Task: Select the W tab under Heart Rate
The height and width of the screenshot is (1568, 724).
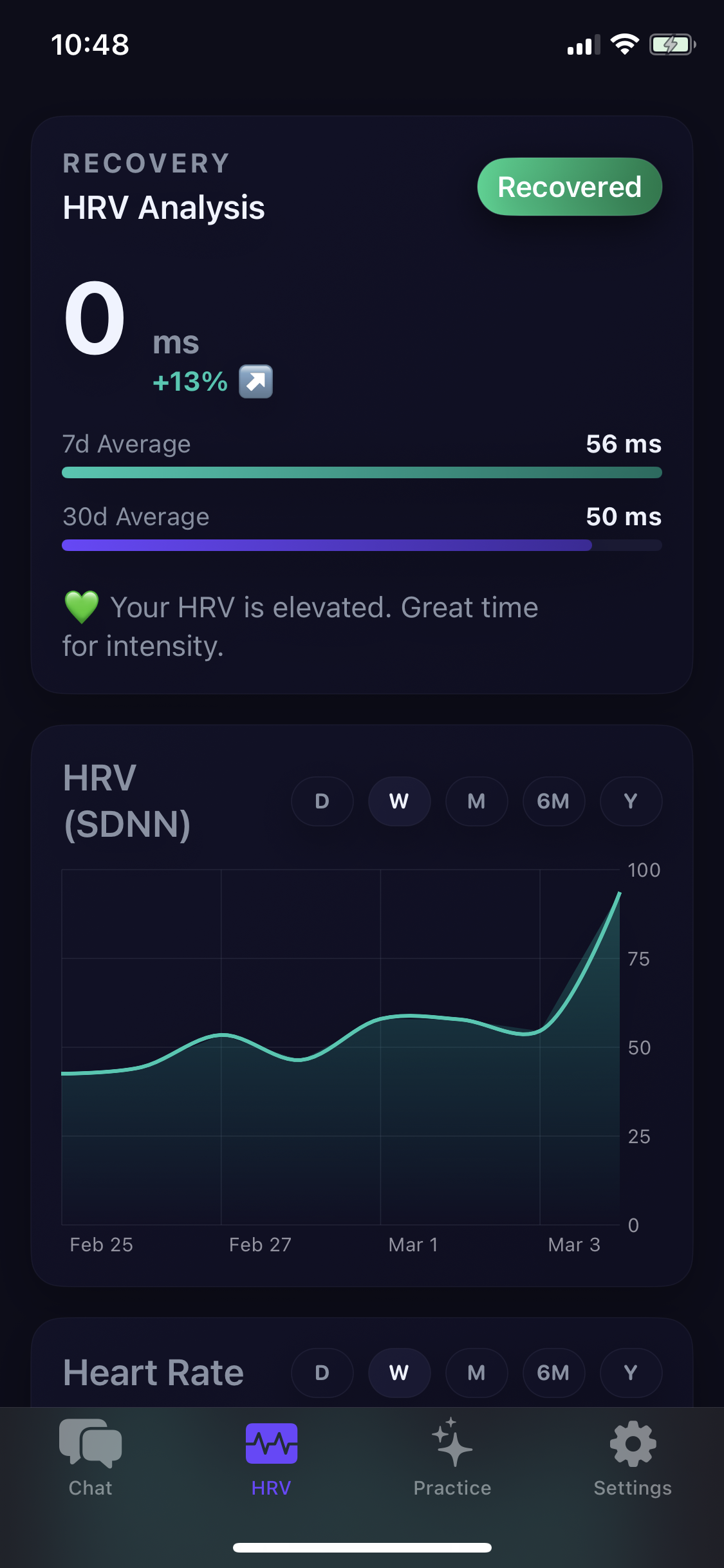Action: [399, 1373]
